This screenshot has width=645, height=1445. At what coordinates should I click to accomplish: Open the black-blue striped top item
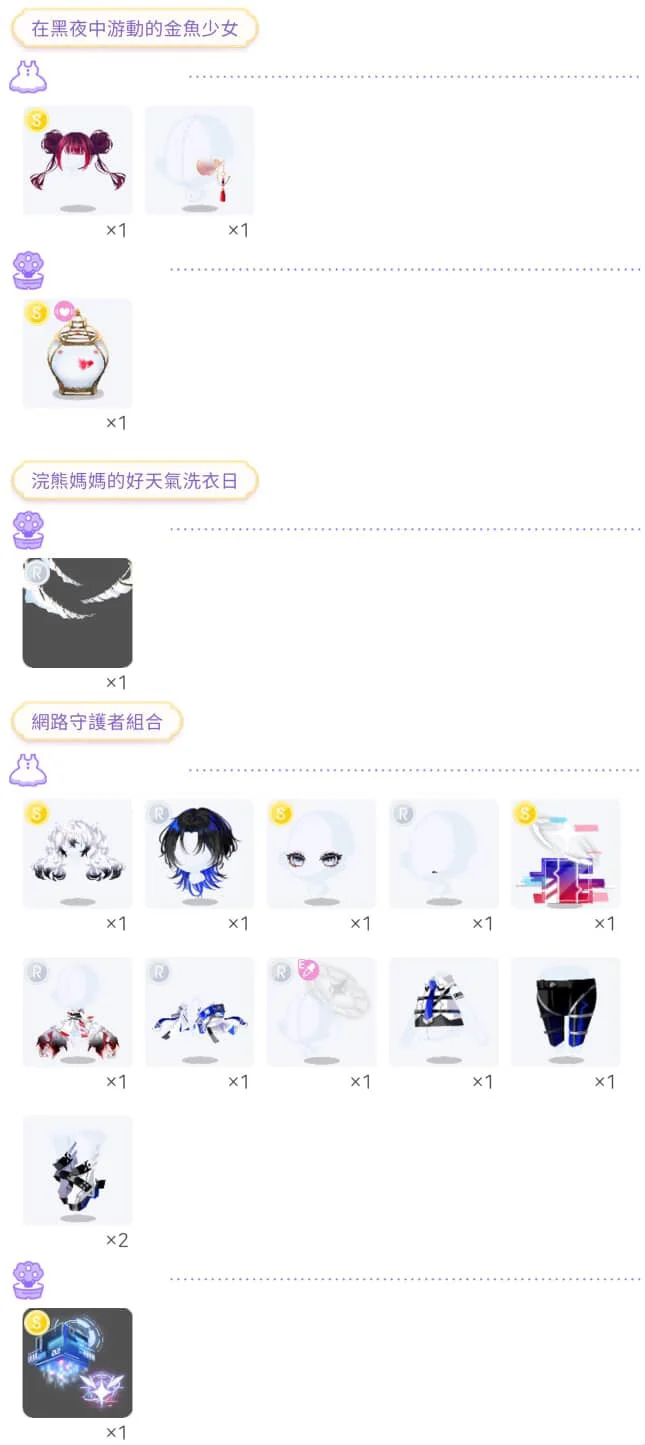tap(443, 1012)
